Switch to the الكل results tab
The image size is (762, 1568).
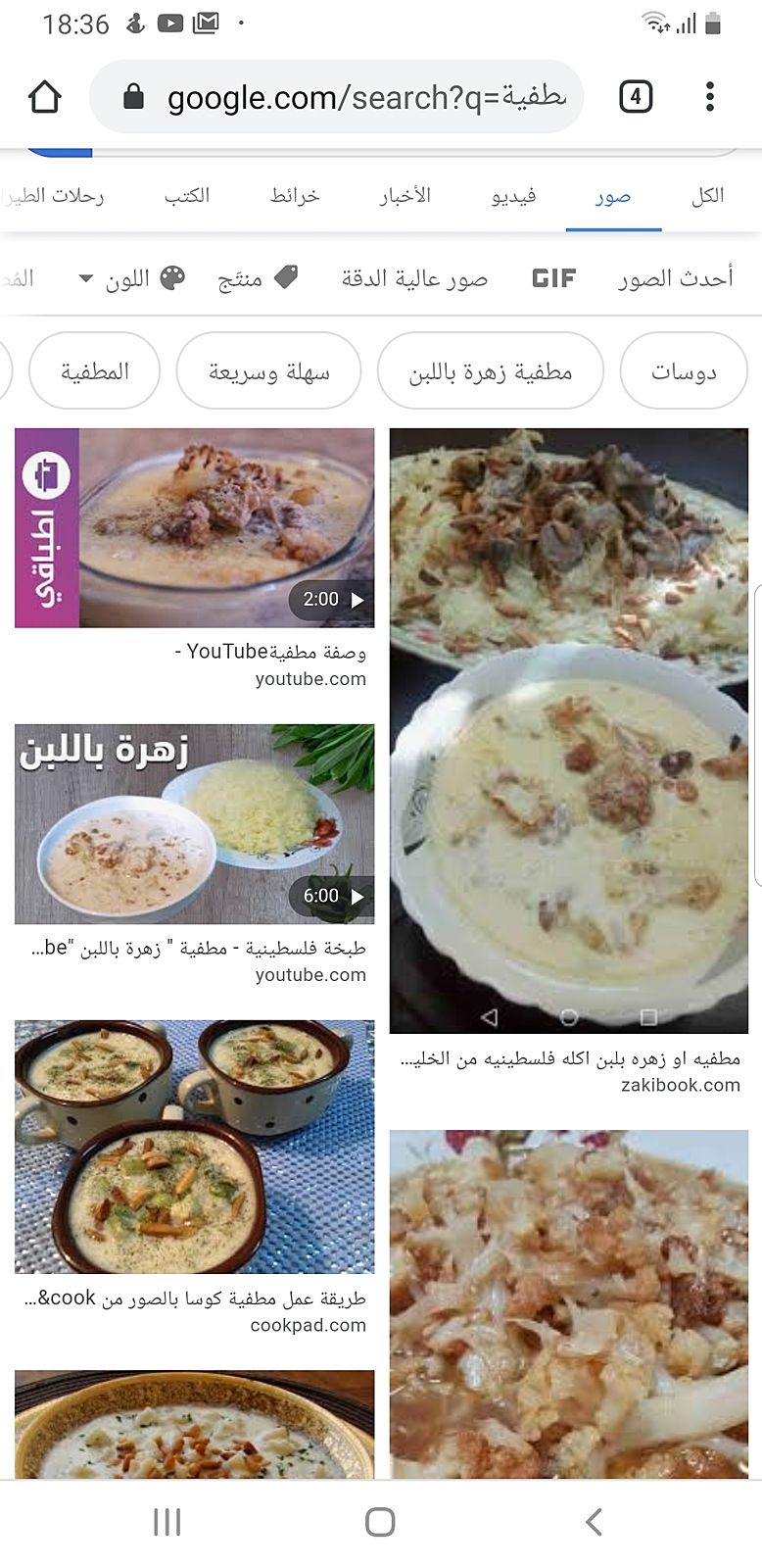707,196
